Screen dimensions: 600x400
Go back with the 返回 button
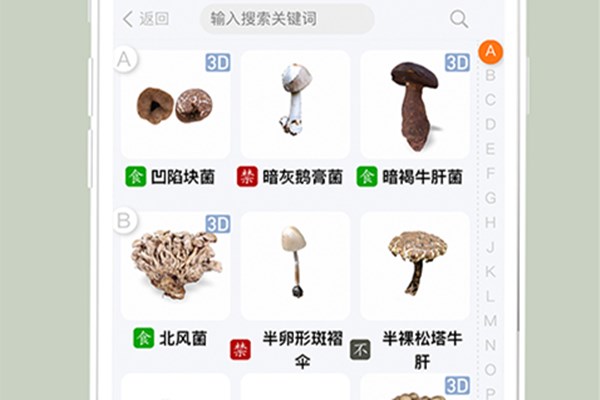pos(145,19)
